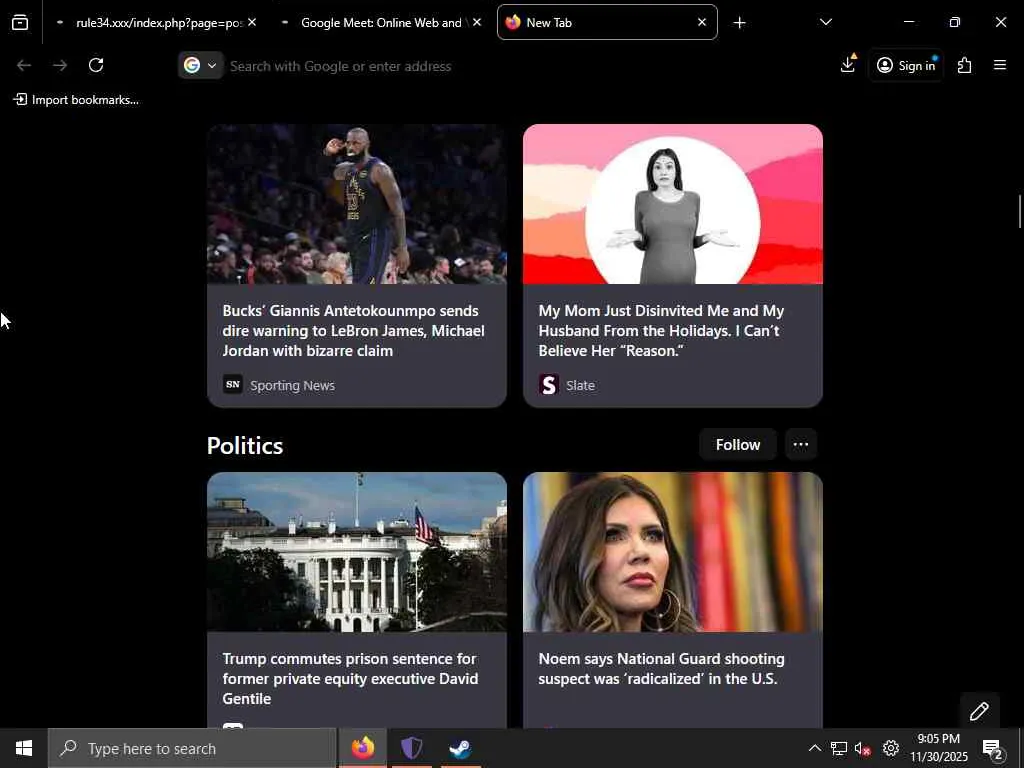
Task: Sign in to the browser account
Action: 906,66
